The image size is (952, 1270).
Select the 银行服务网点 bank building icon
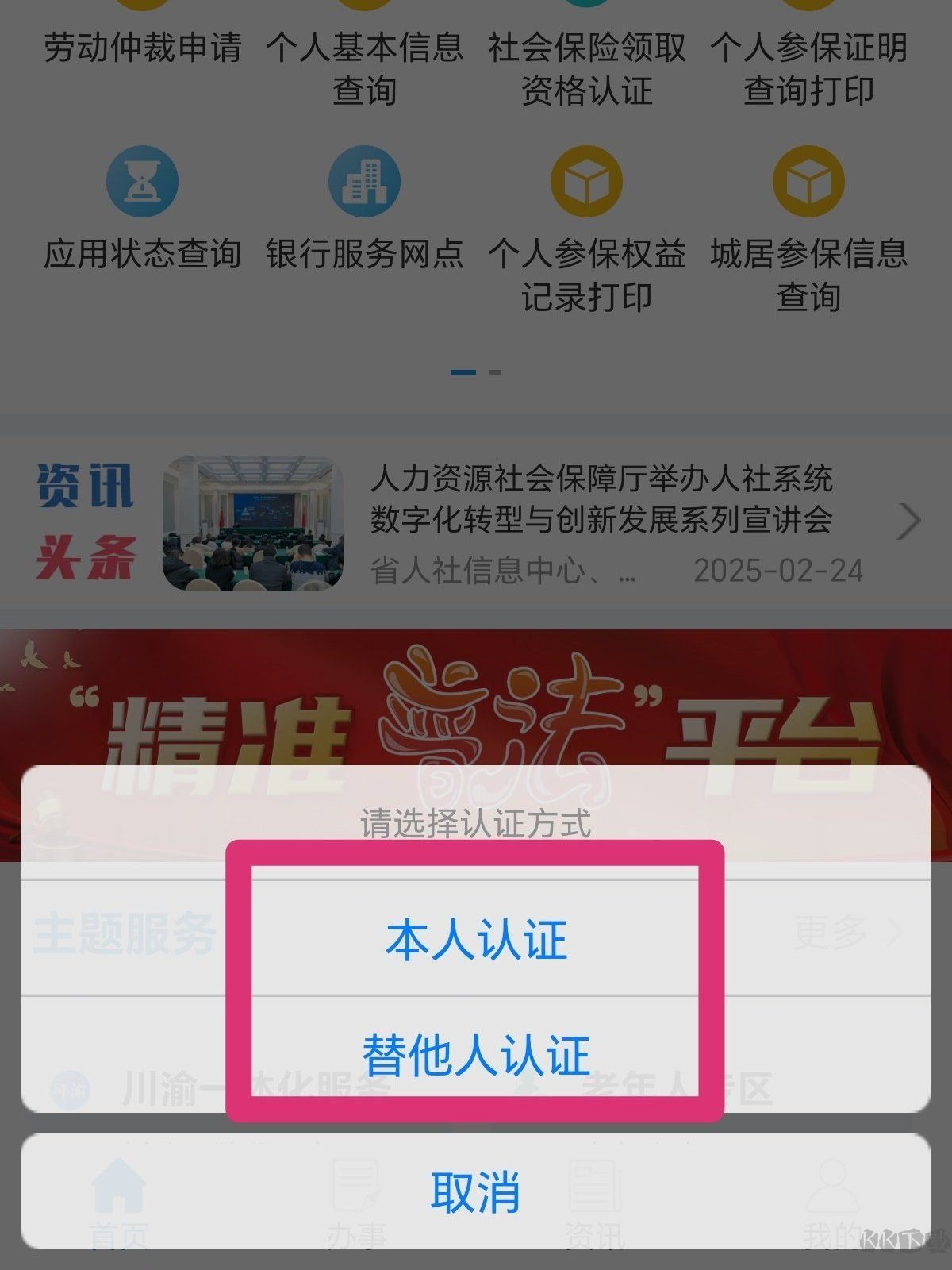pos(363,181)
